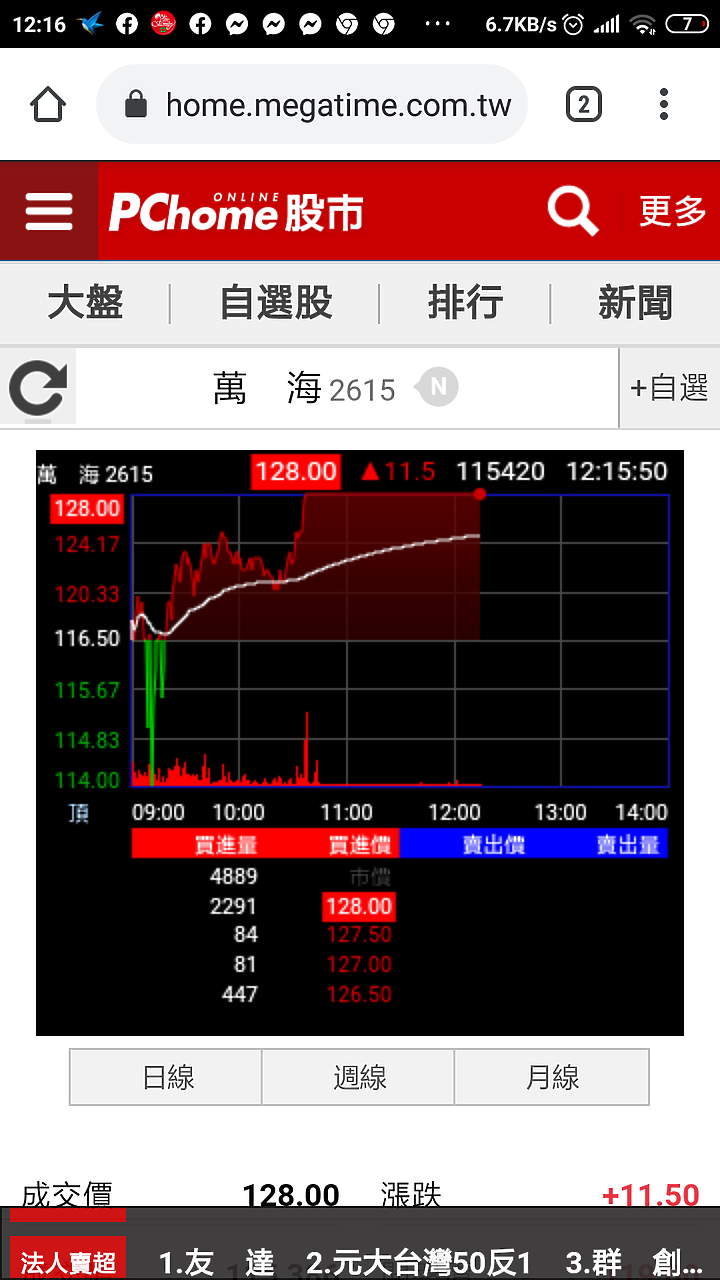Viewport: 720px width, 1280px height.
Task: Open stock search magnifier
Action: (573, 211)
